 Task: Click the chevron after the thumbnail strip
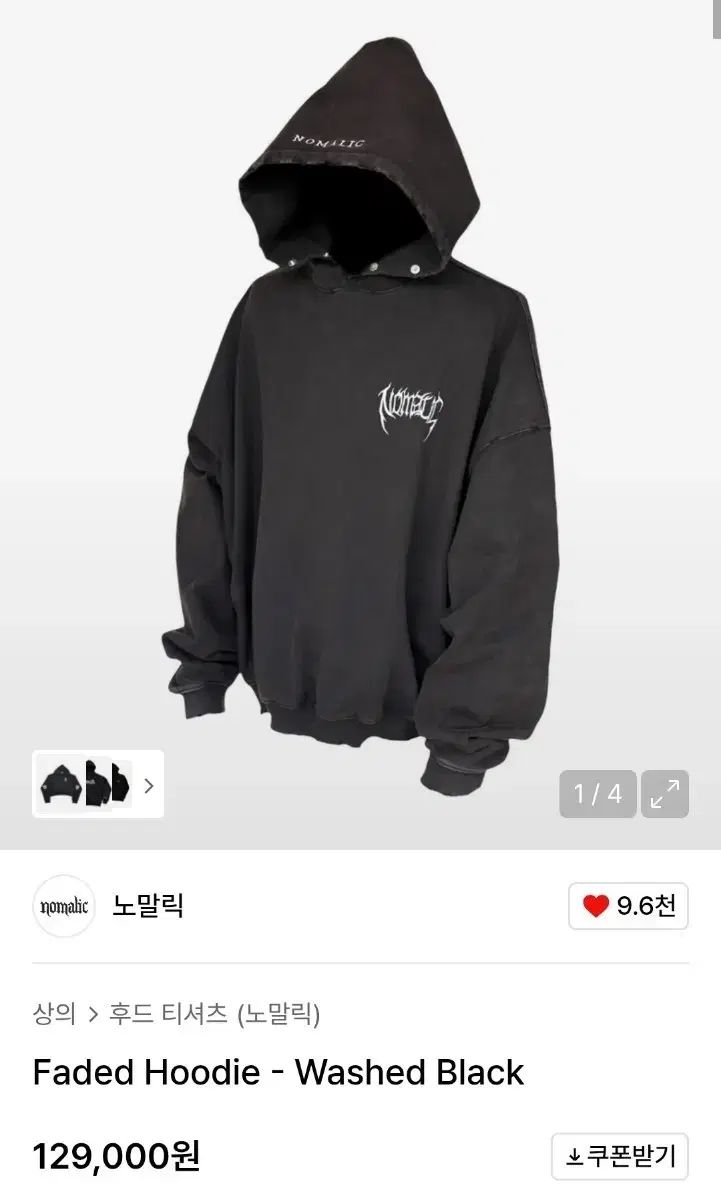148,786
